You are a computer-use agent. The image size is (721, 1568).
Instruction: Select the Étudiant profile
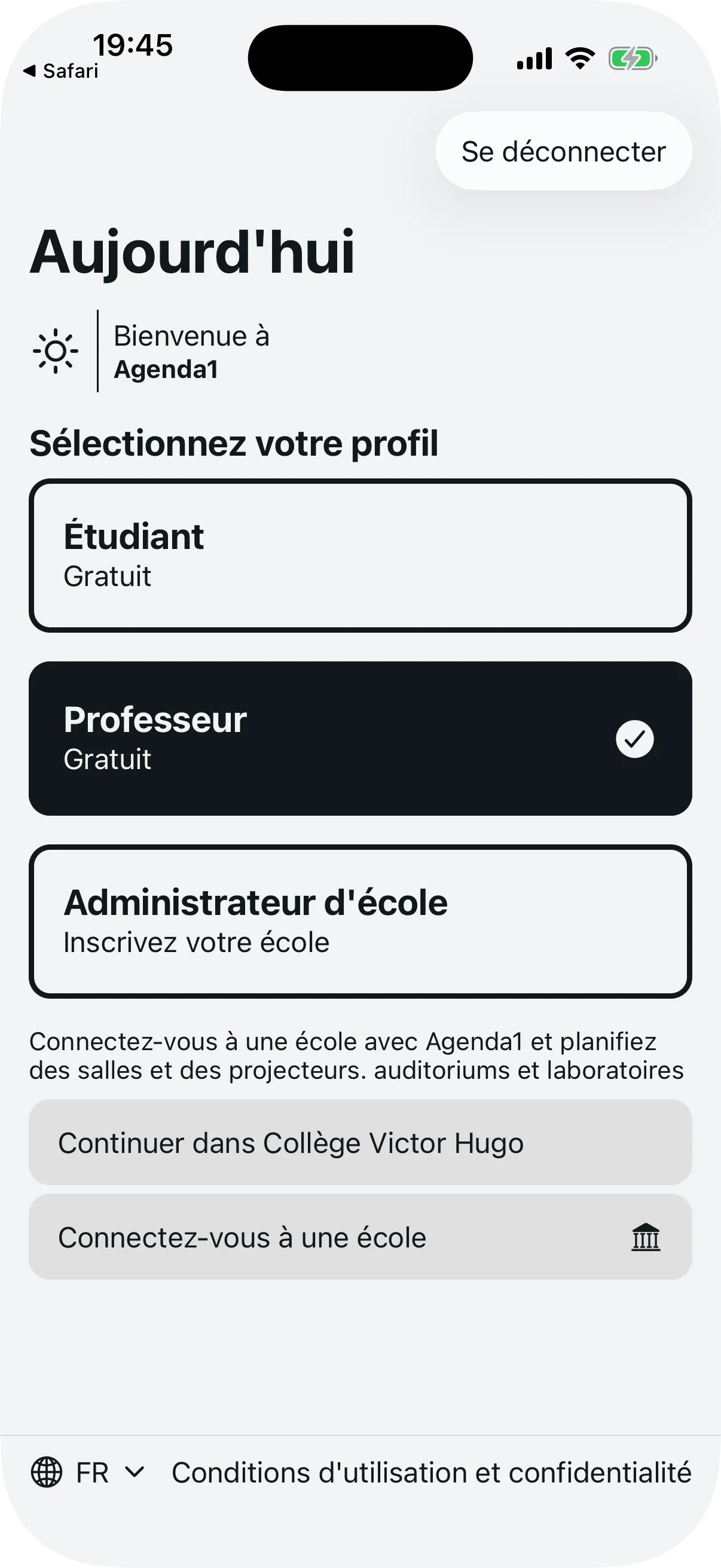tap(360, 554)
